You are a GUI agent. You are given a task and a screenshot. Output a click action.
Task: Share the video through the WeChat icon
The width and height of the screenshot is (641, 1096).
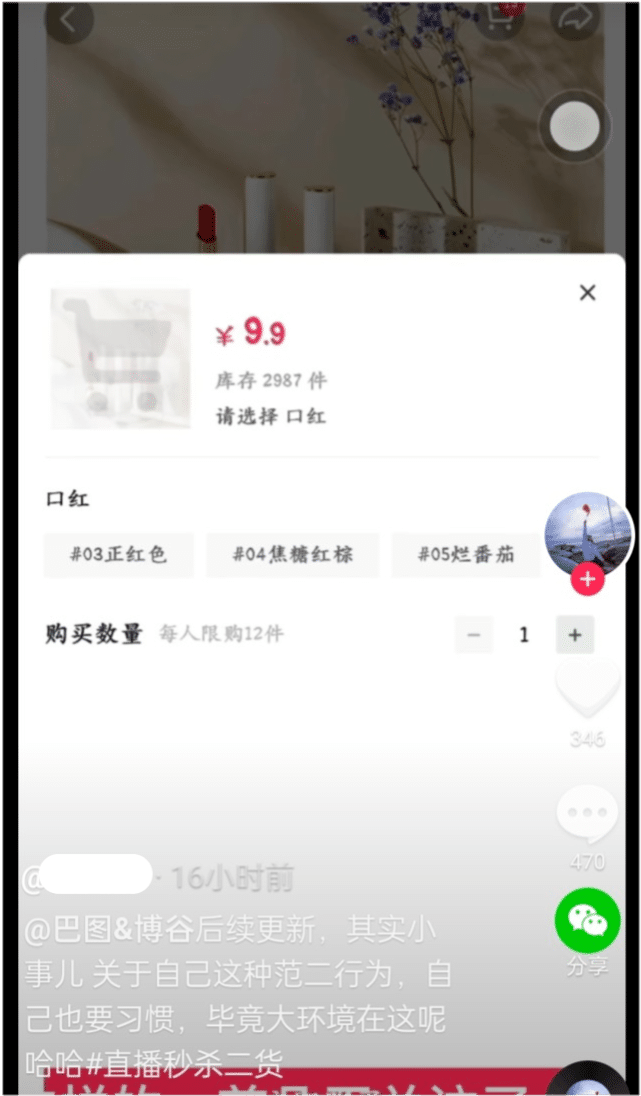[587, 920]
